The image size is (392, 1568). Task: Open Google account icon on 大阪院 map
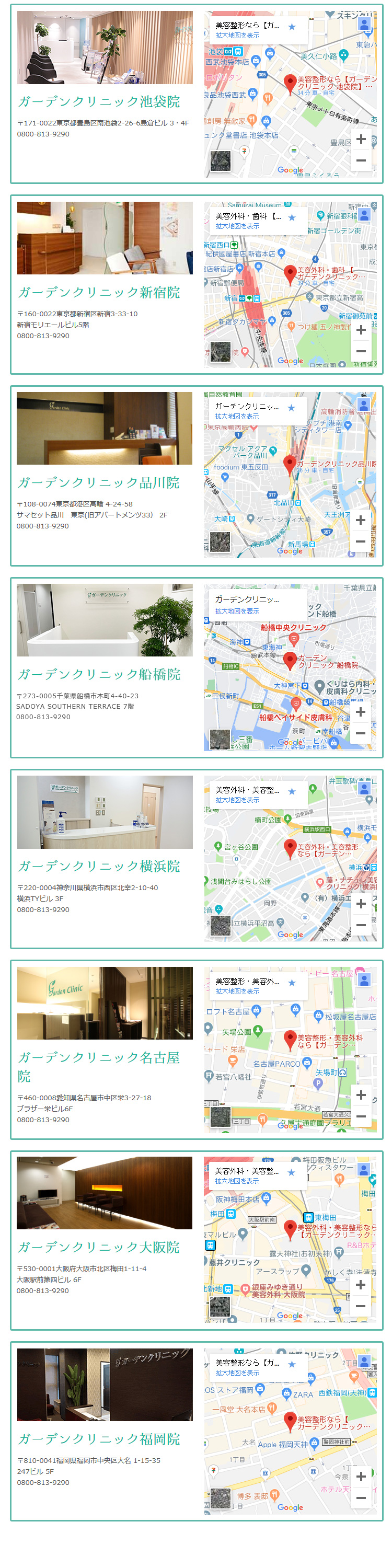(364, 1169)
